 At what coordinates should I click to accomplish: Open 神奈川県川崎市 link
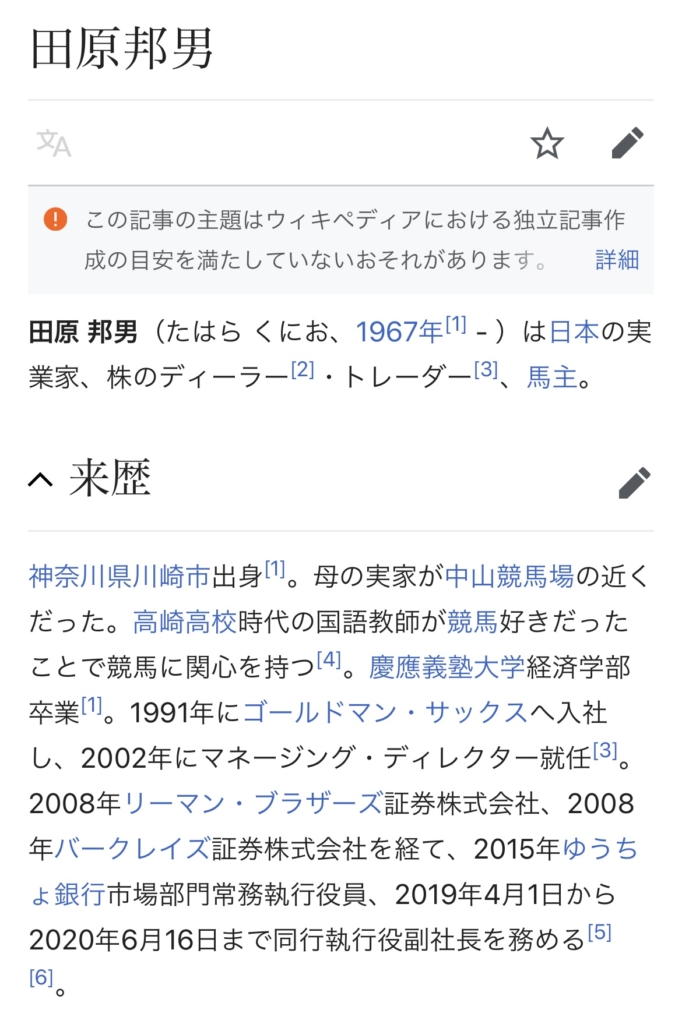coord(120,575)
